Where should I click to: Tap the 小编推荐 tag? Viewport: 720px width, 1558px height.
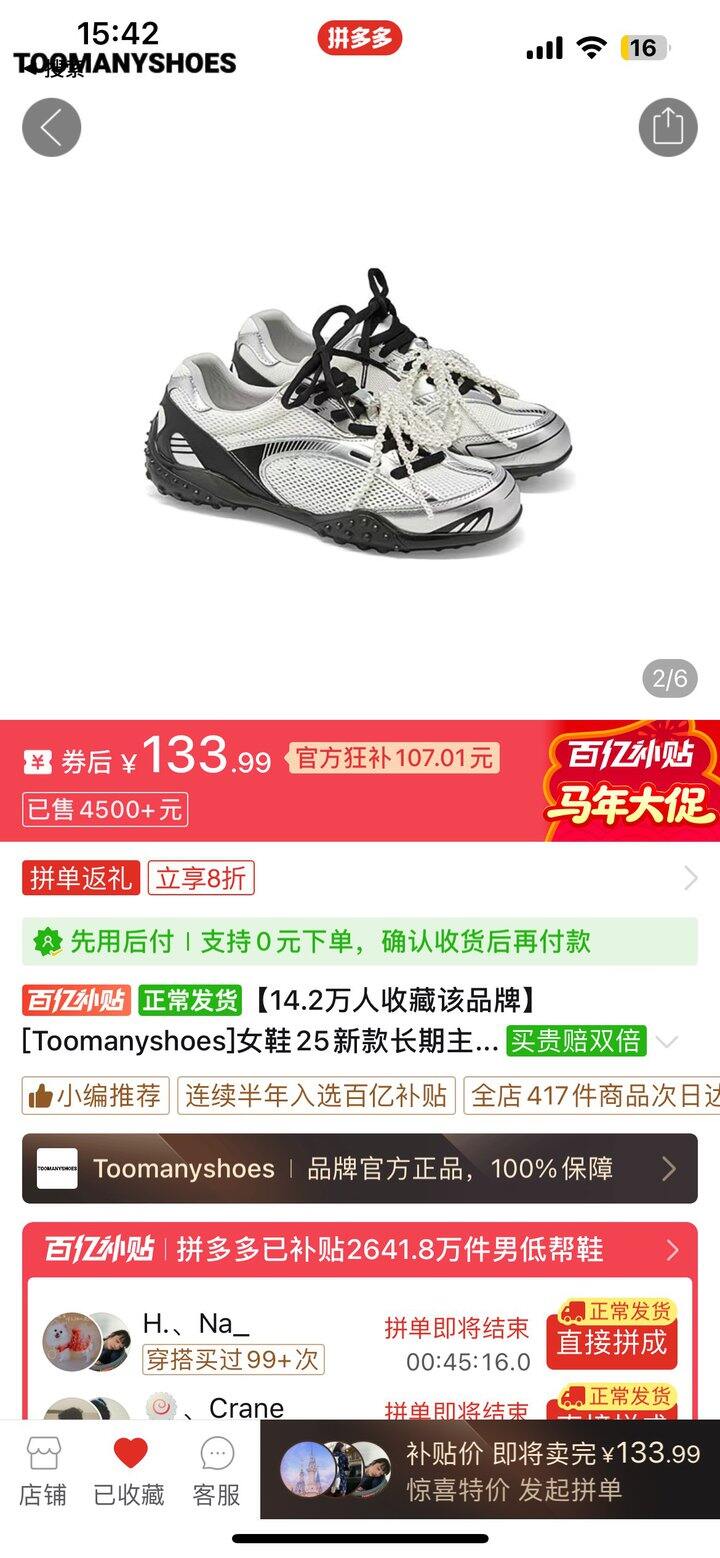coord(96,1096)
